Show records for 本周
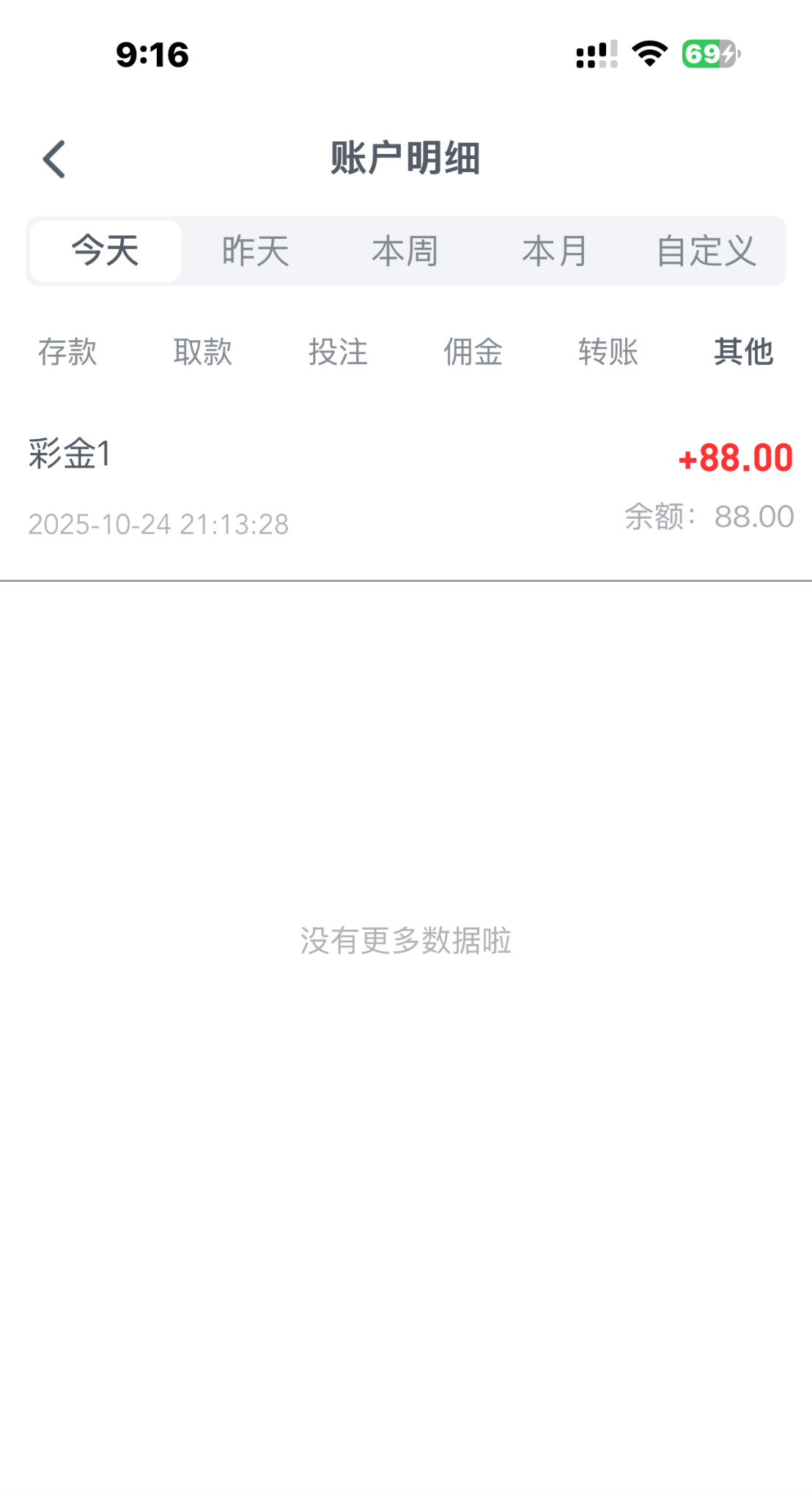Image resolution: width=812 pixels, height=1495 pixels. (405, 251)
